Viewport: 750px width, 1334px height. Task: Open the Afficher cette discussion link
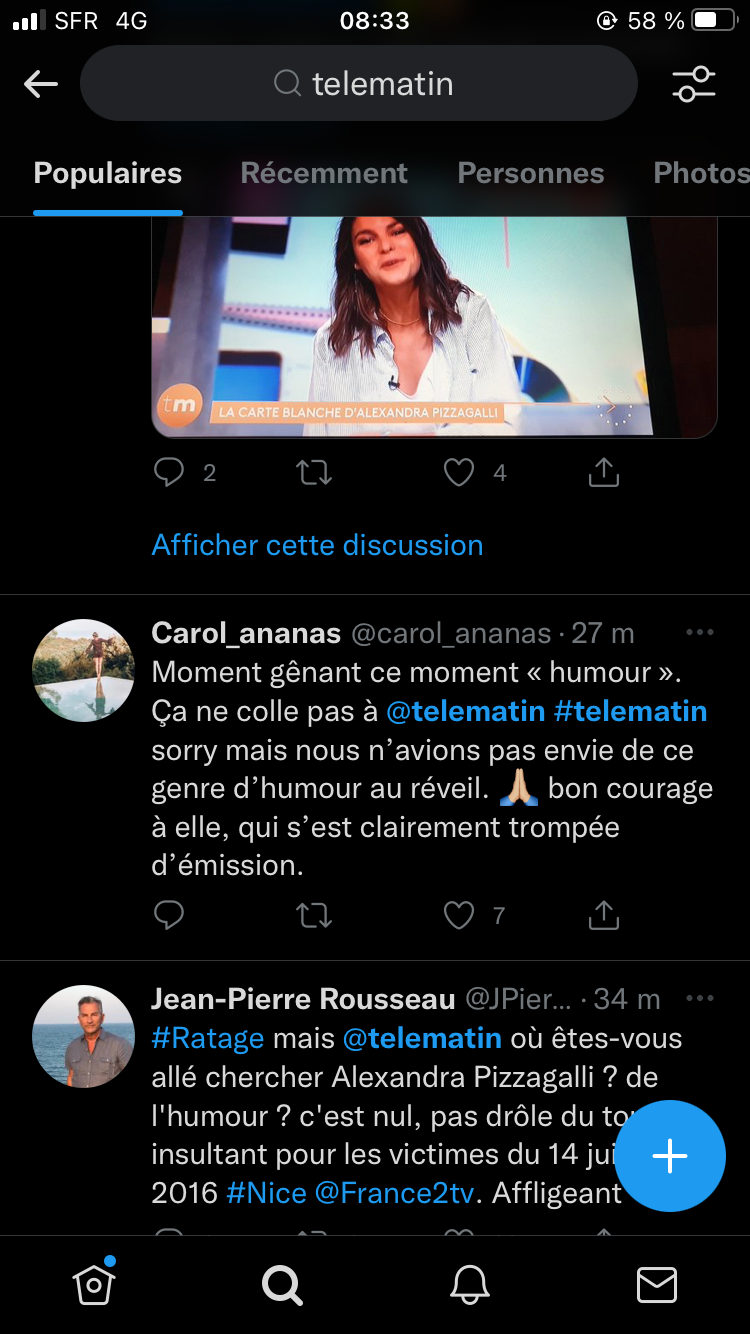317,545
